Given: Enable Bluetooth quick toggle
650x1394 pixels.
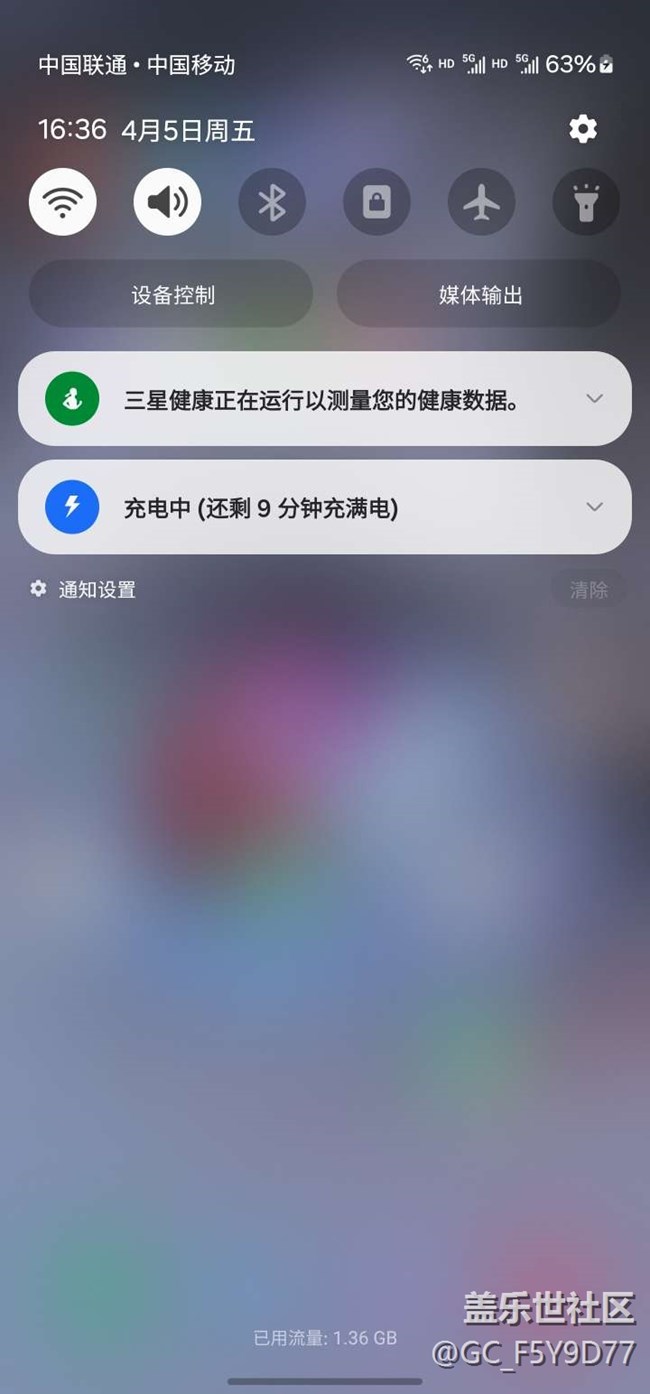Looking at the screenshot, I should click(272, 202).
